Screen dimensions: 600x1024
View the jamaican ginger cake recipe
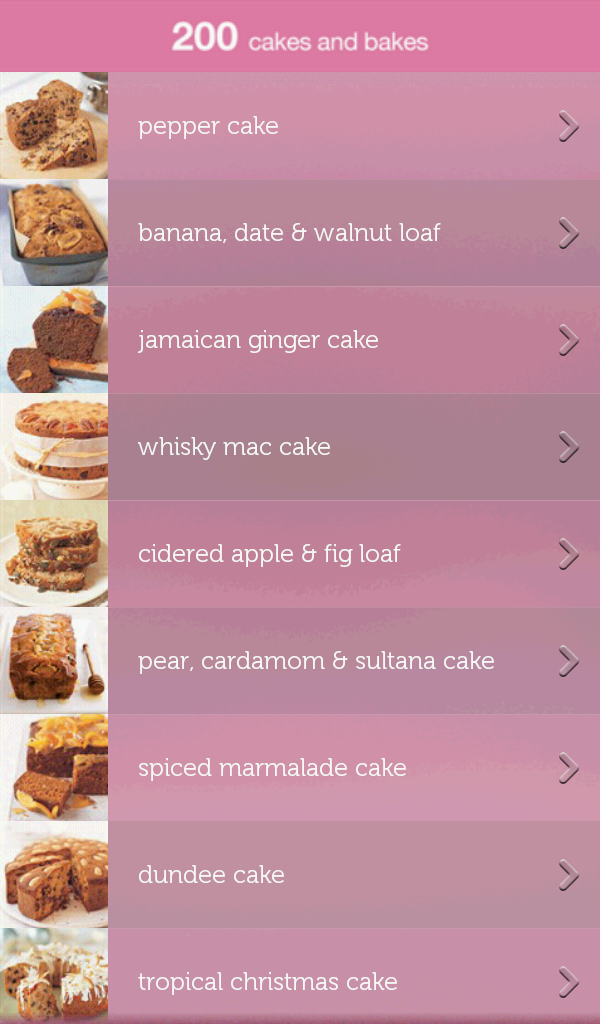pyautogui.click(x=300, y=340)
